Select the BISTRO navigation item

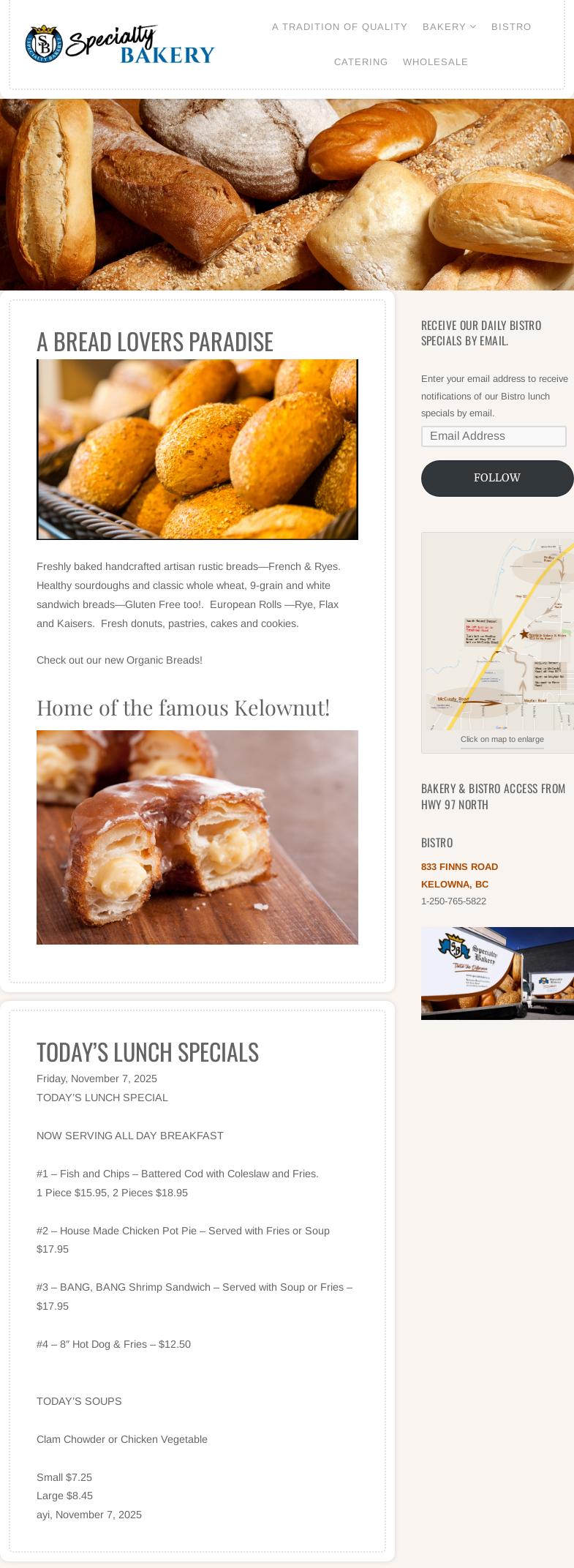click(511, 27)
